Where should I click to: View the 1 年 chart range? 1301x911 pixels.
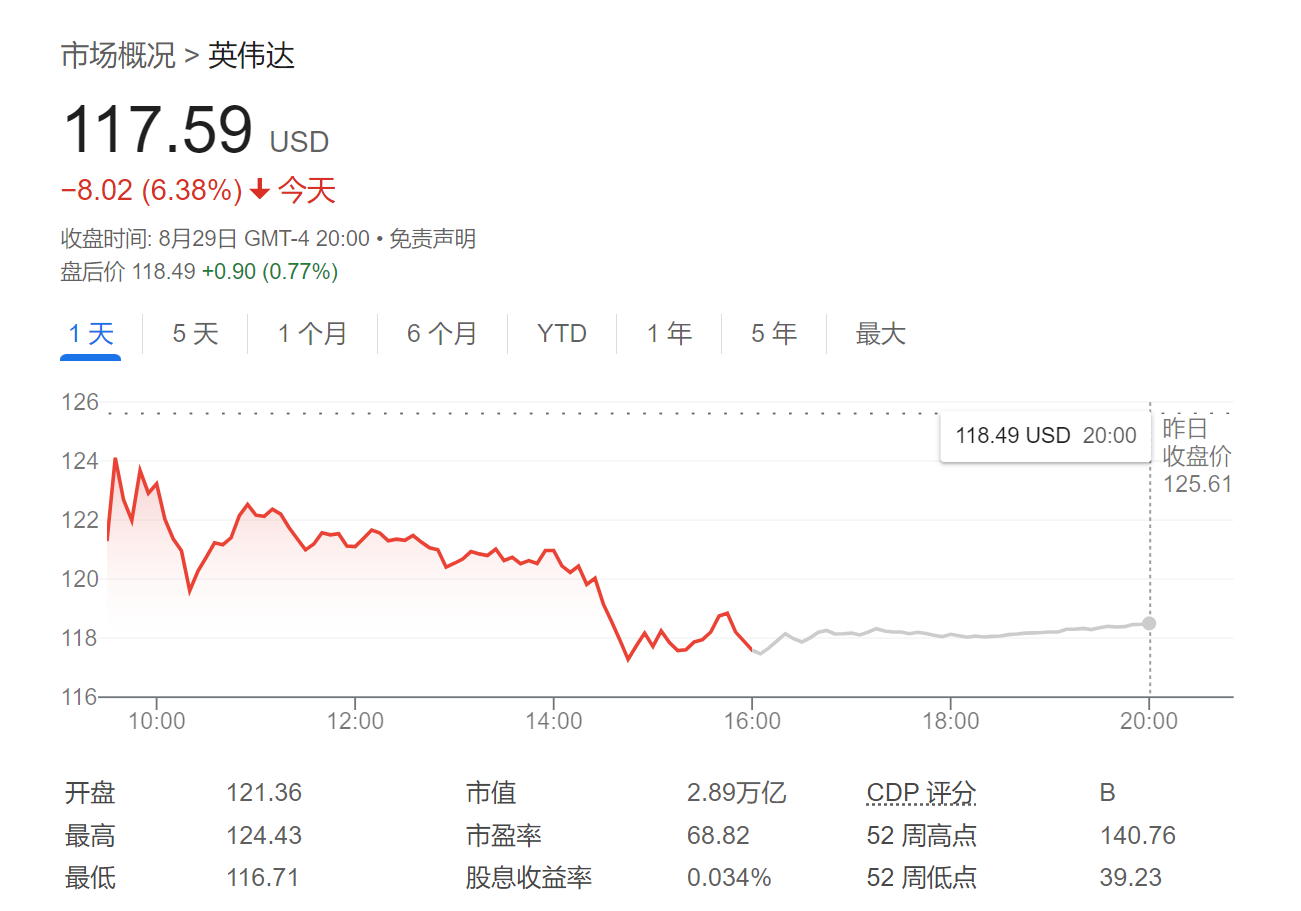pyautogui.click(x=669, y=334)
